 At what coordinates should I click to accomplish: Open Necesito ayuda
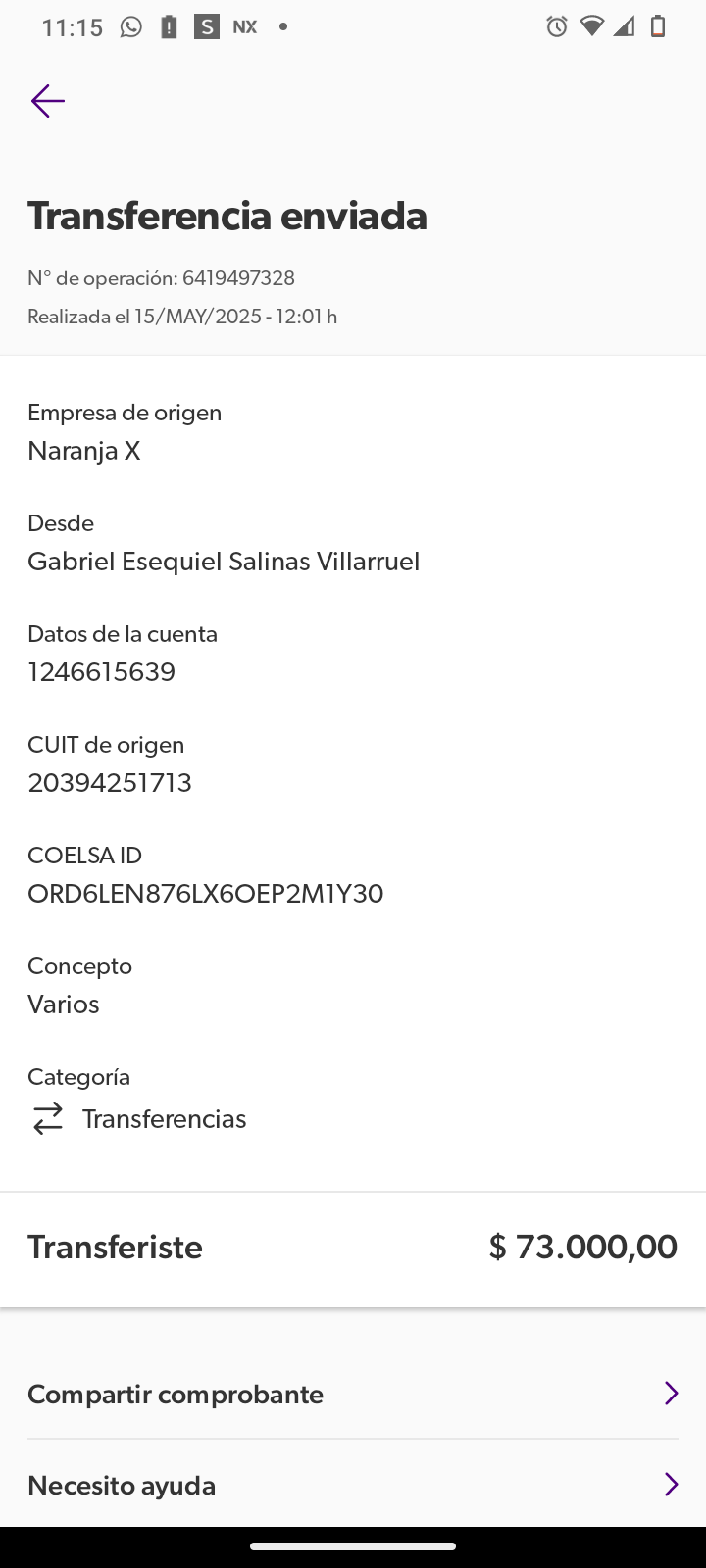(352, 1485)
